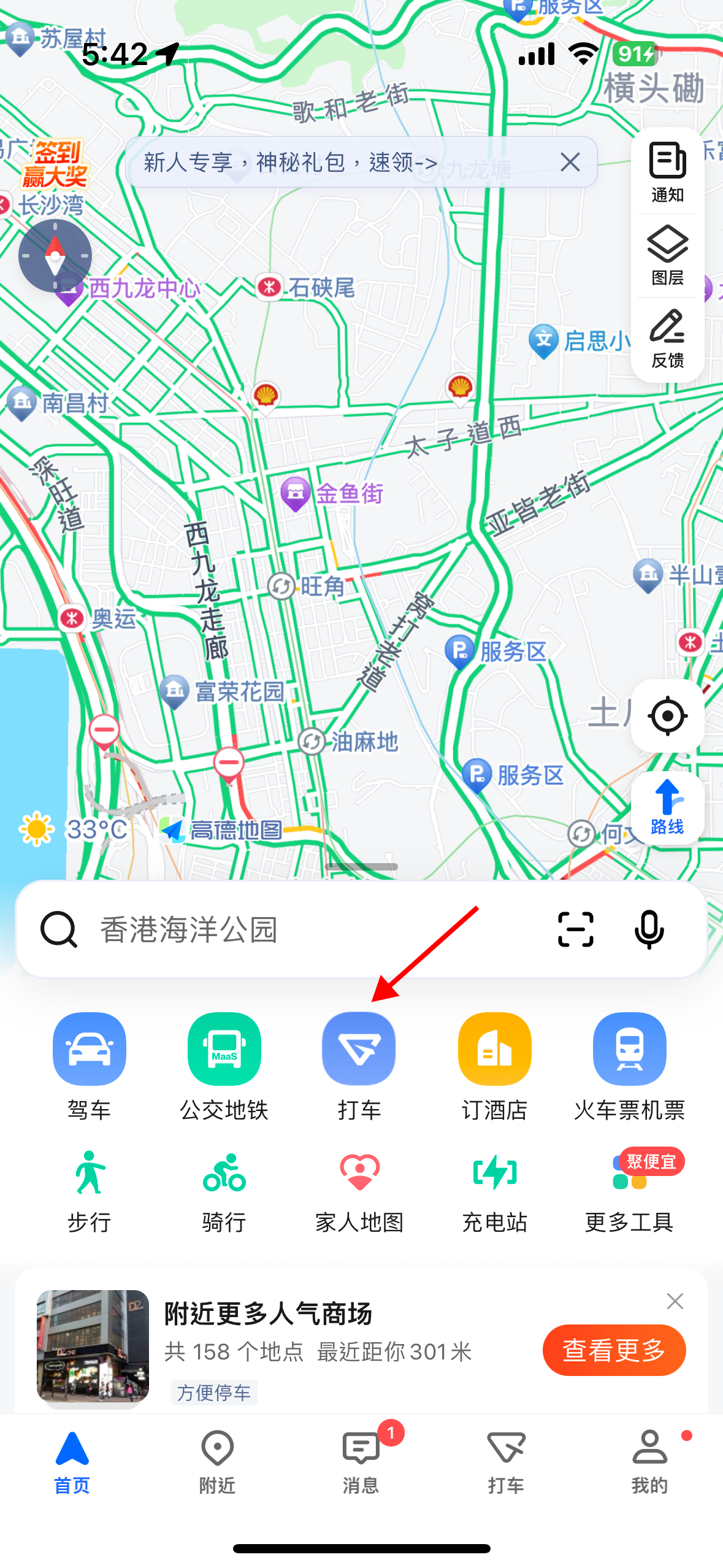Open 反馈 feedback option
The image size is (723, 1568).
(x=667, y=338)
